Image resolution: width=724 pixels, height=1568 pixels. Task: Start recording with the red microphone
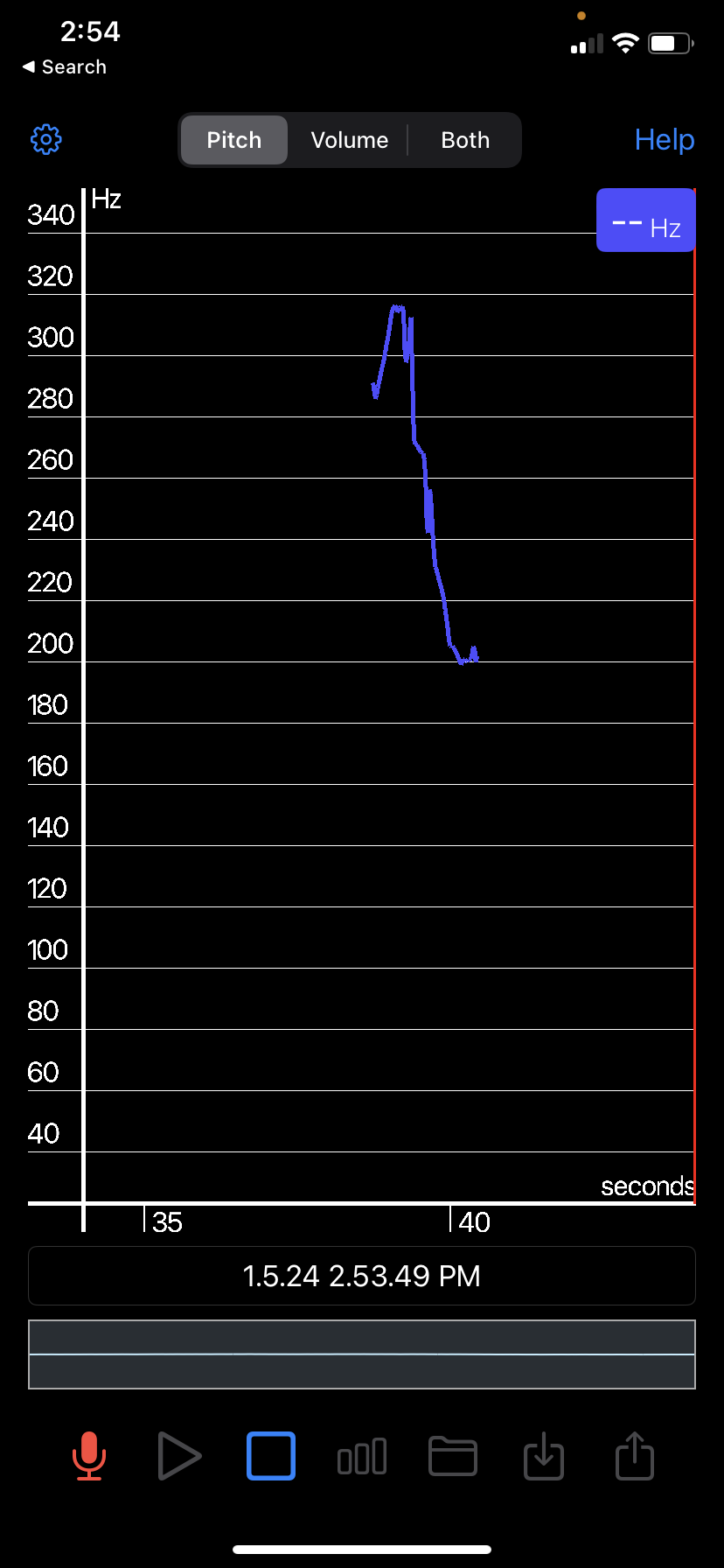pyautogui.click(x=89, y=1456)
